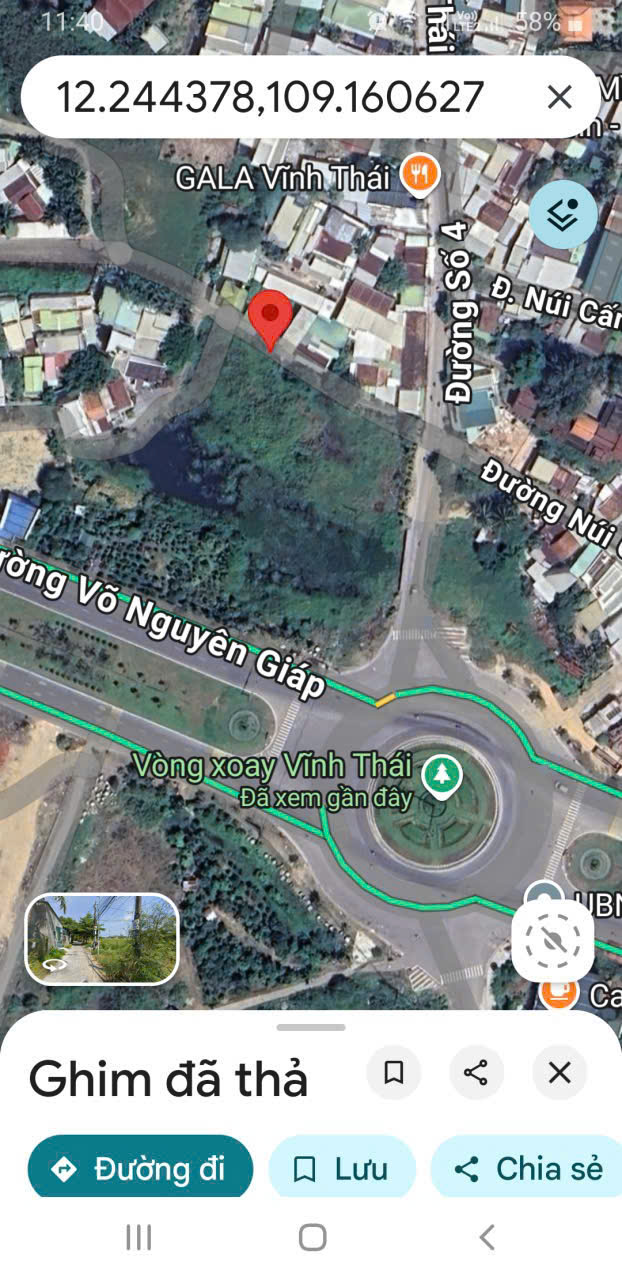Share pin using the round share icon
622x1280 pixels.
(476, 1073)
